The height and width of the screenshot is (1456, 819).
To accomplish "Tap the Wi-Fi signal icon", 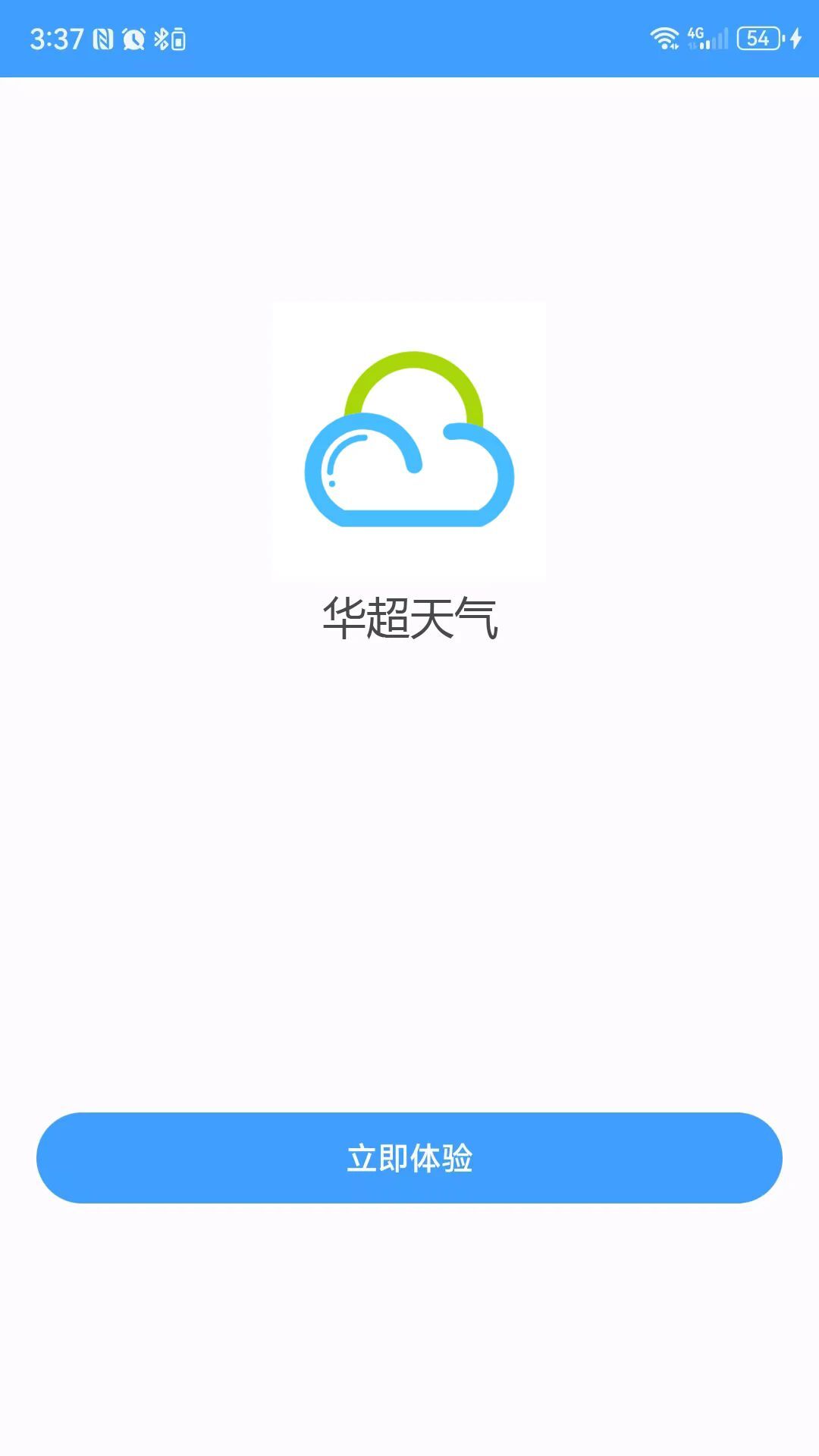I will [x=666, y=36].
